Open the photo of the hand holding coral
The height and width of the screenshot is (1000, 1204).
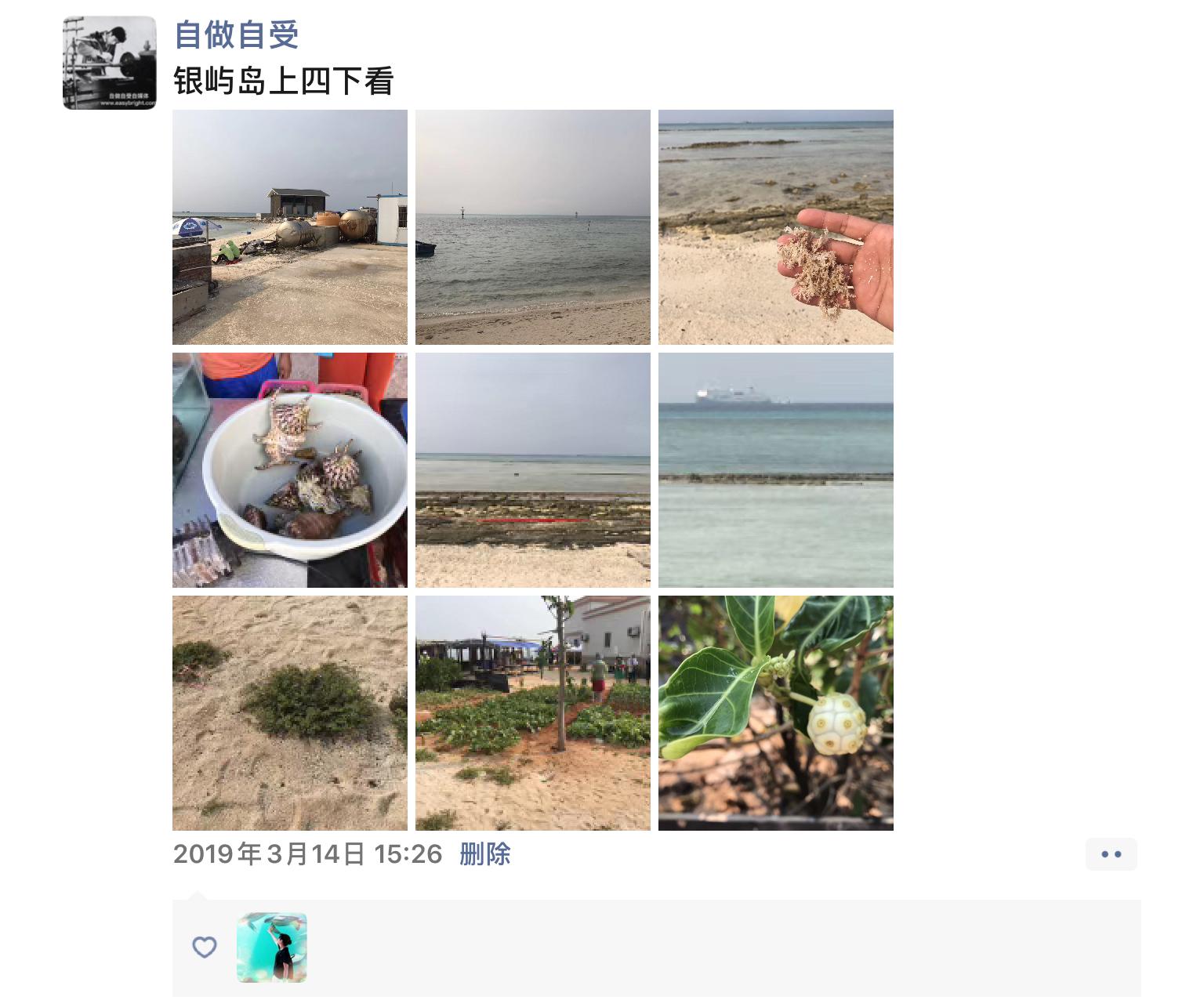(776, 227)
